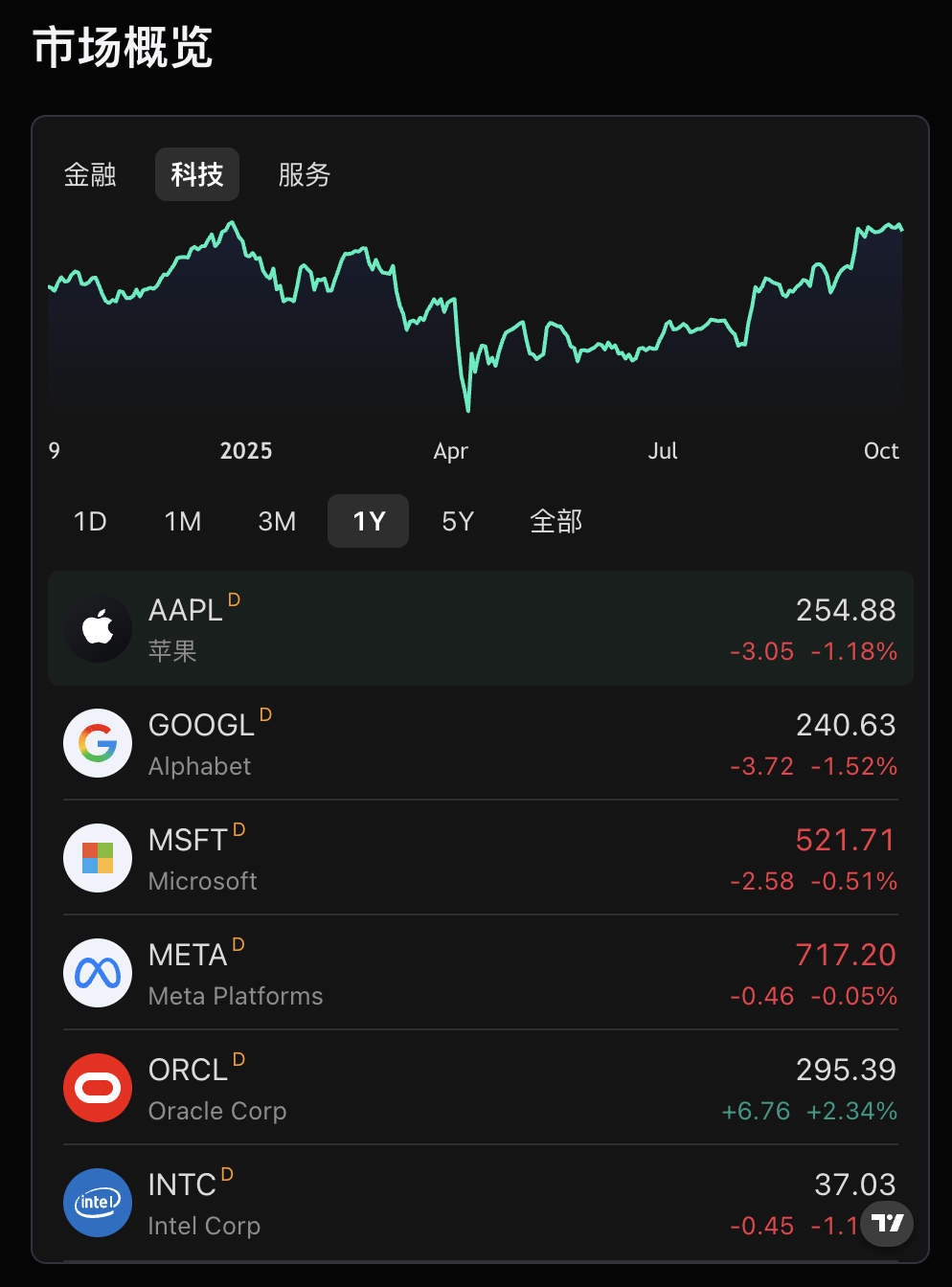Click the Intel logo icon
The width and height of the screenshot is (952, 1287).
click(x=98, y=1203)
